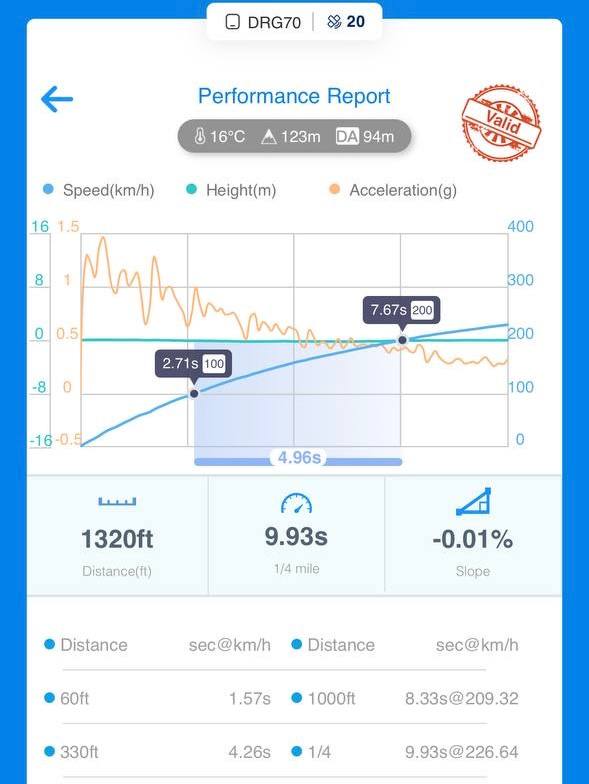Toggle the Acceleration(g) series in the chart legend
The width and height of the screenshot is (589, 784).
[393, 190]
